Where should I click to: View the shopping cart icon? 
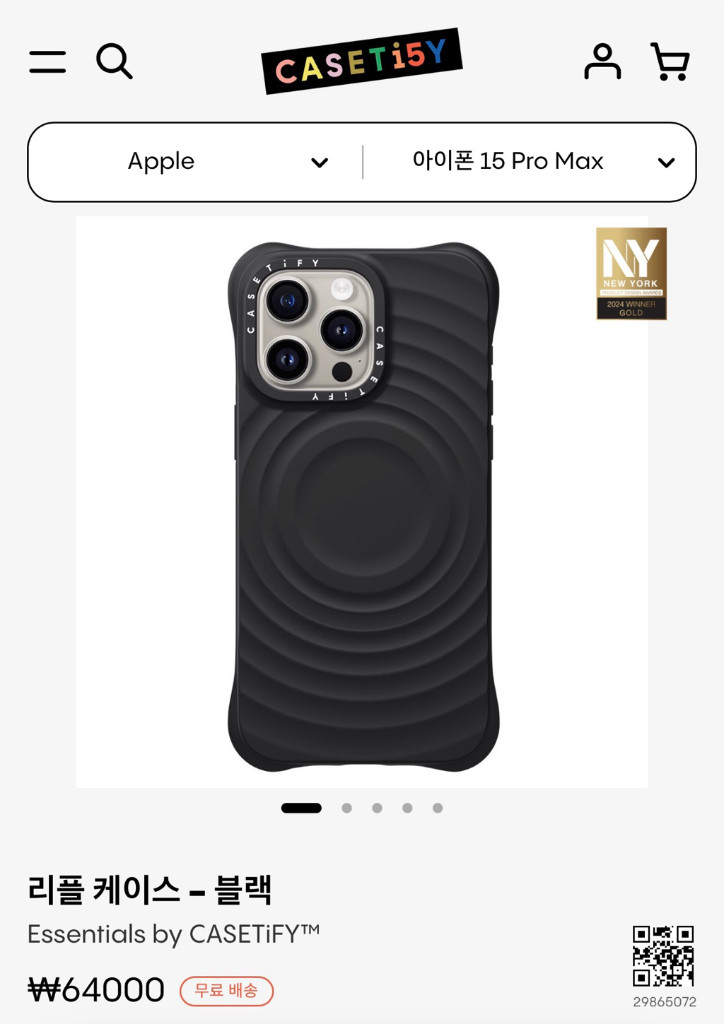[x=671, y=62]
